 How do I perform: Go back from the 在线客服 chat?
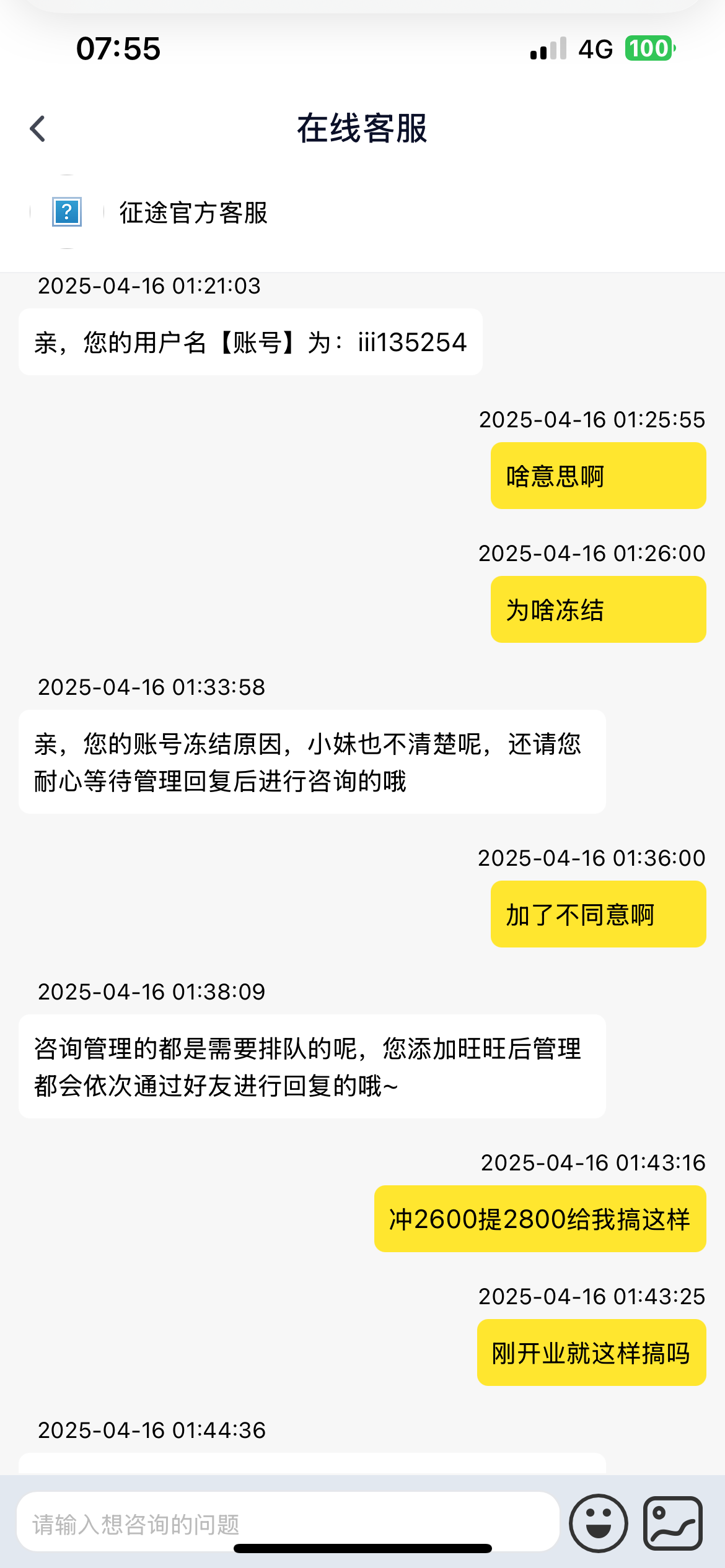[38, 129]
